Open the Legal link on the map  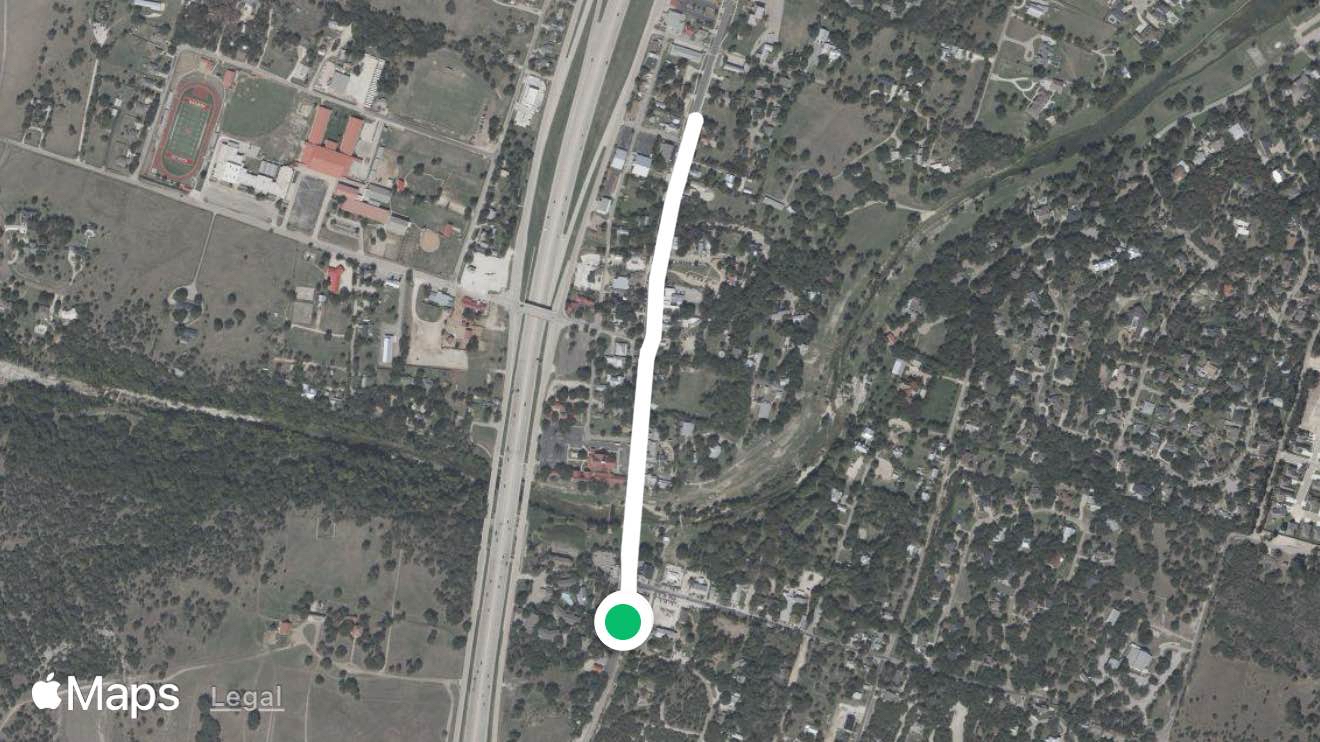click(x=247, y=697)
